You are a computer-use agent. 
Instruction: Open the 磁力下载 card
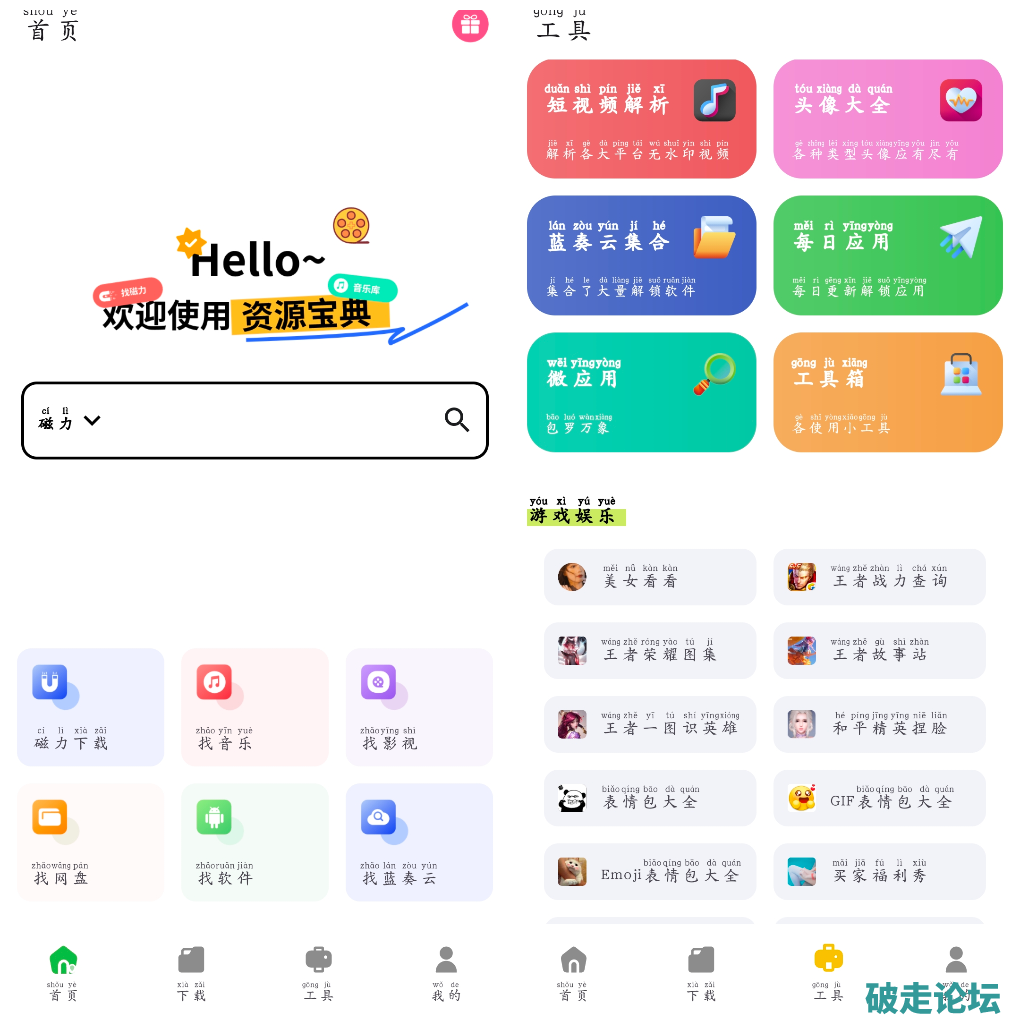pos(91,708)
